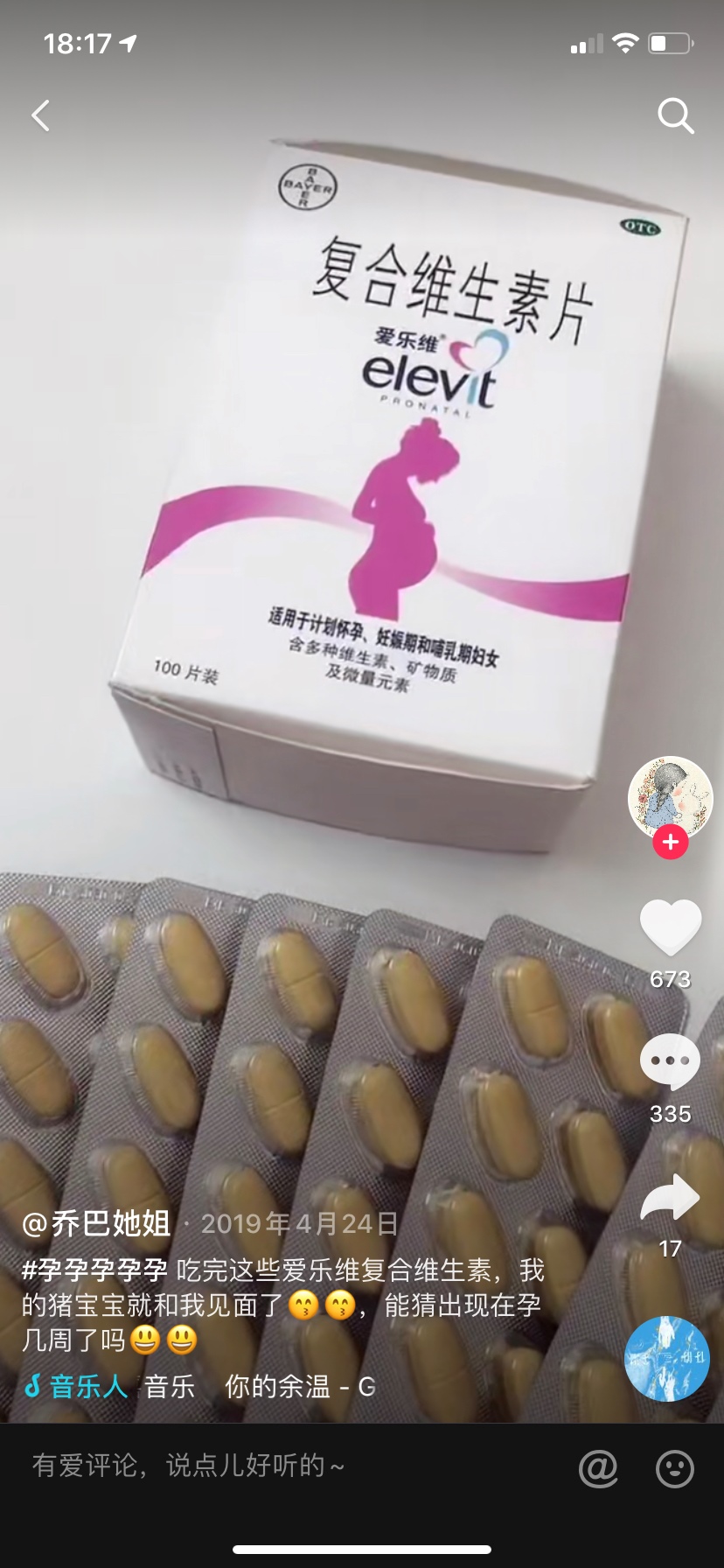Image resolution: width=724 pixels, height=1568 pixels.
Task: Open search with the magnifier icon
Action: [675, 115]
